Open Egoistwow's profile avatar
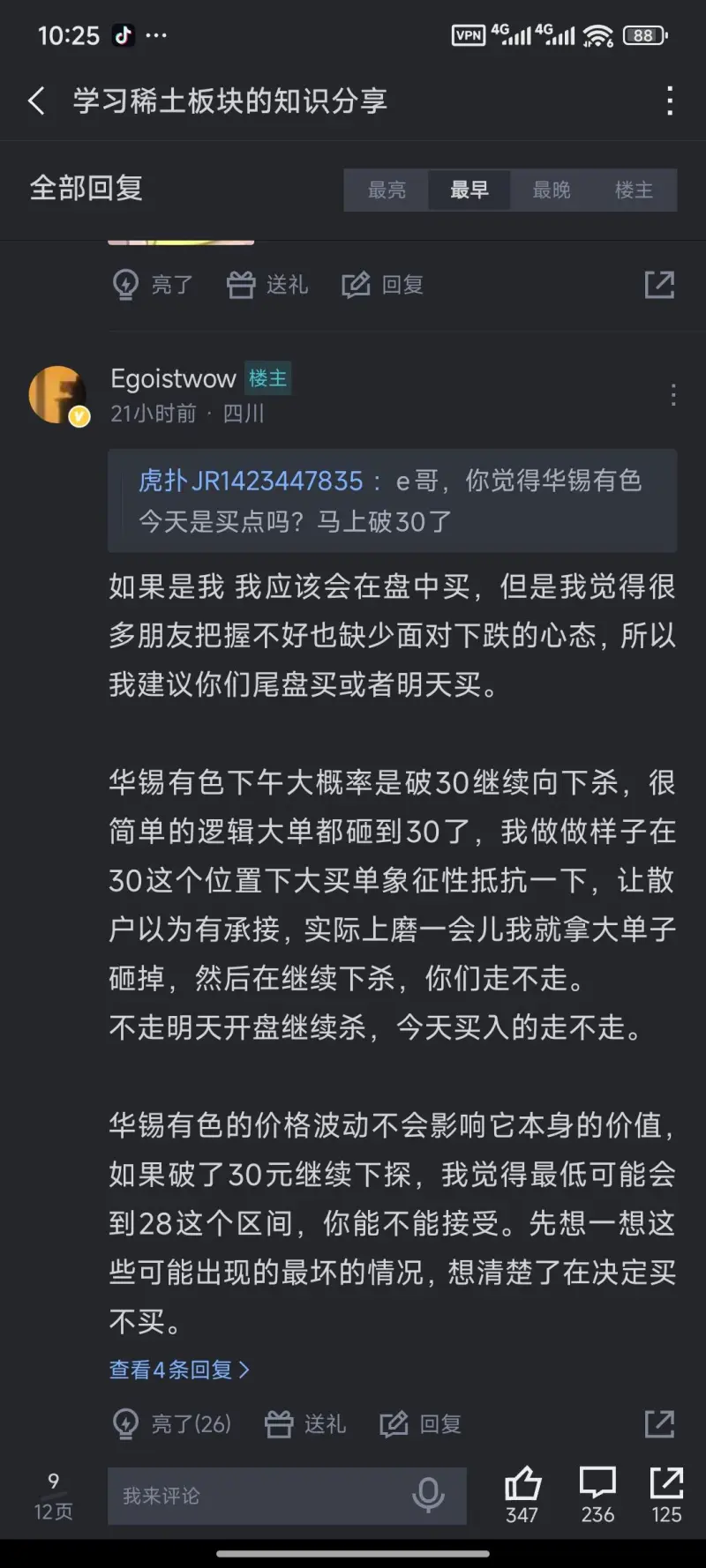 (x=58, y=395)
